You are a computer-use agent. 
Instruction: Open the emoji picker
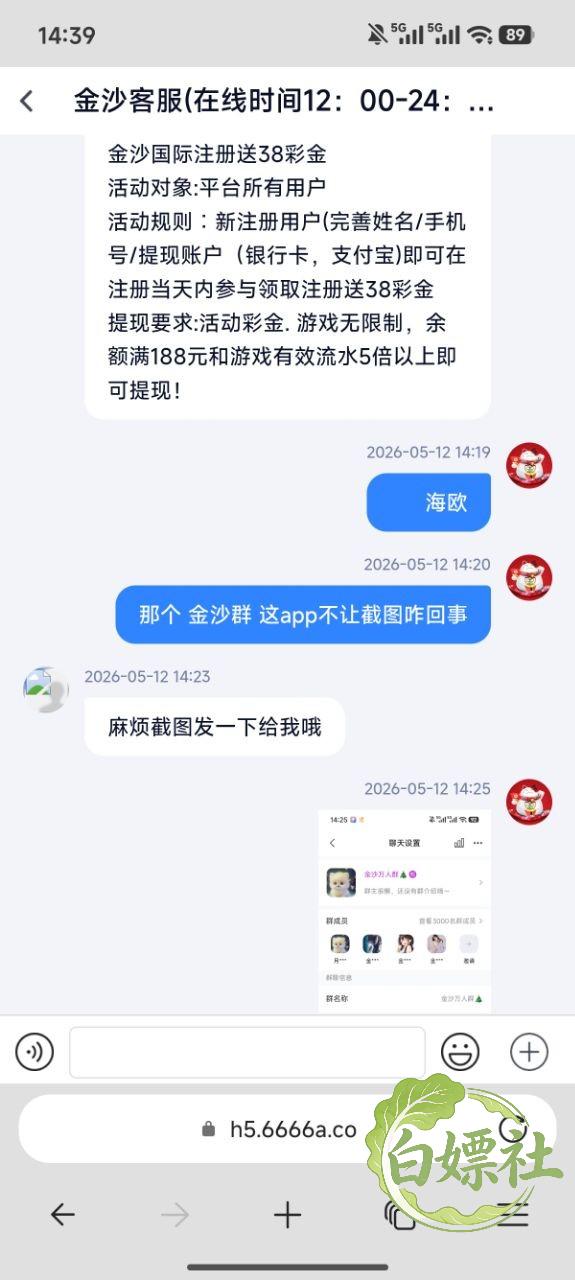pos(460,1052)
